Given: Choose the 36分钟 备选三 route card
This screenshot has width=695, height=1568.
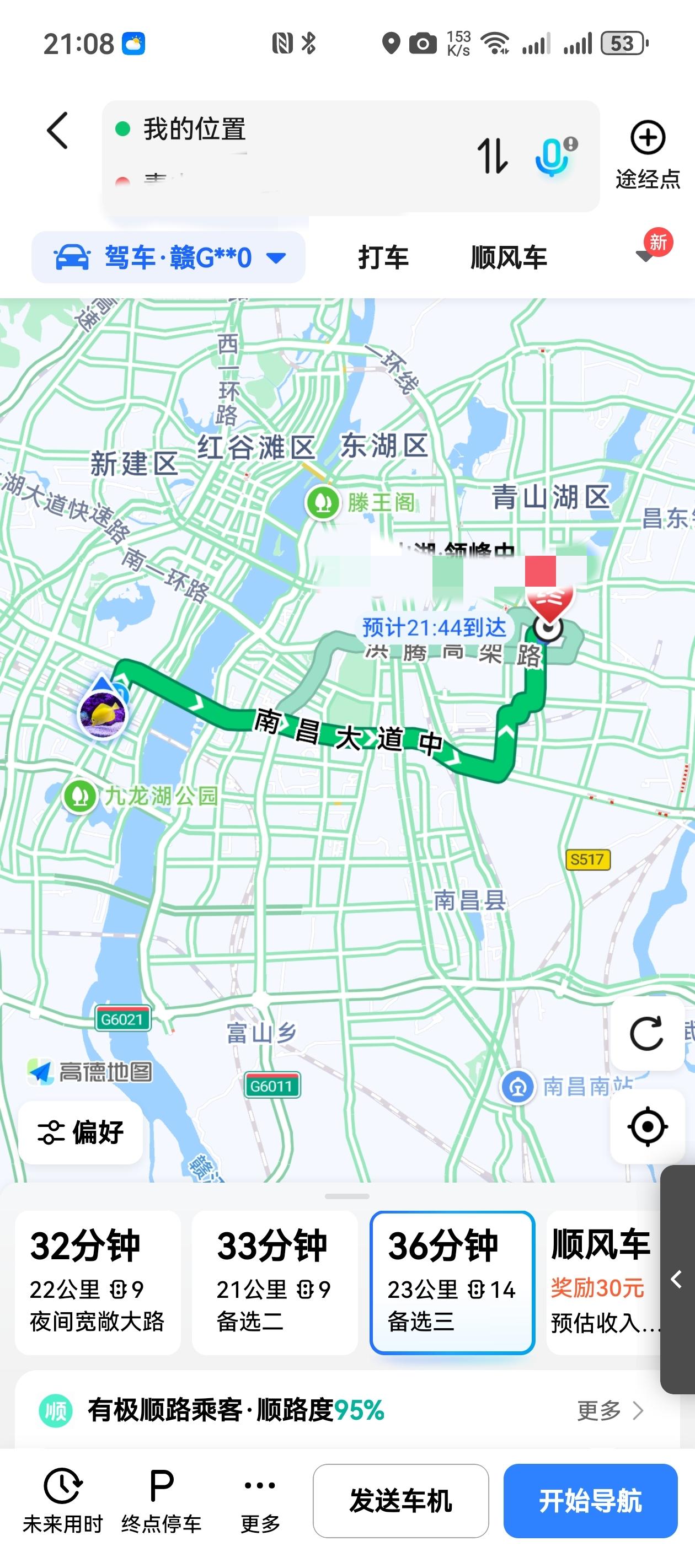Looking at the screenshot, I should (452, 1282).
